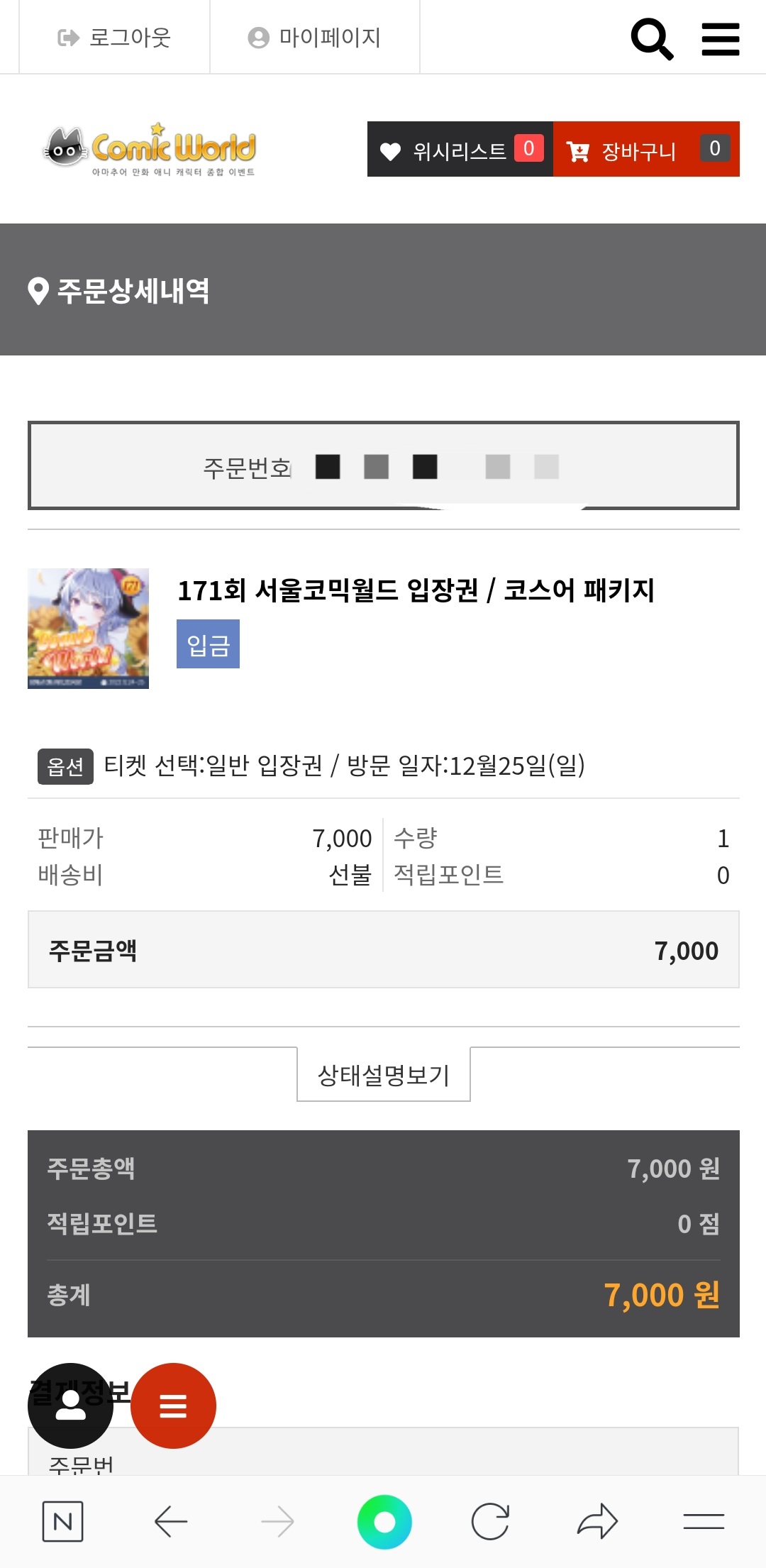This screenshot has height=1568, width=766.
Task: Go to the Naver browser home
Action: point(62,1521)
